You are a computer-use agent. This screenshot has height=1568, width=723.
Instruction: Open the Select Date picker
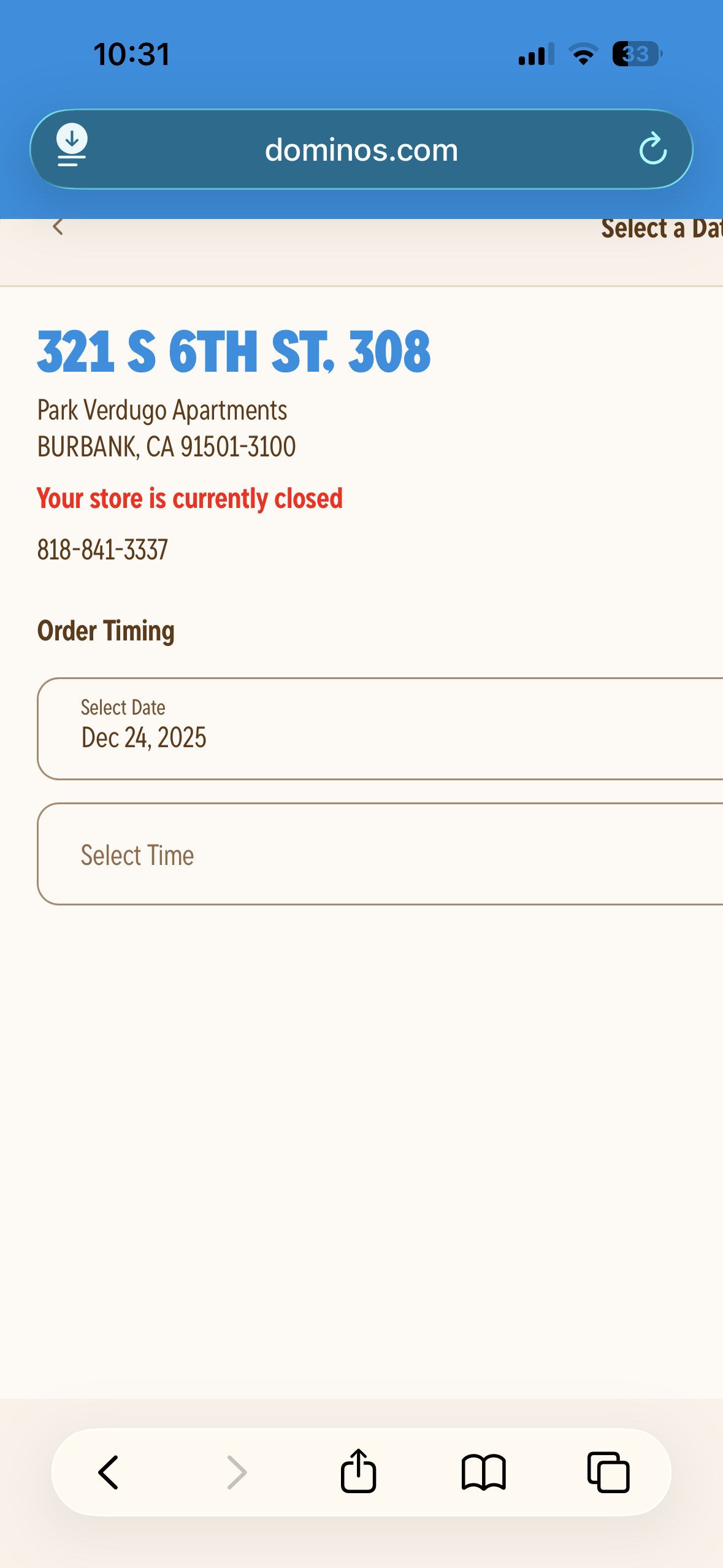(x=380, y=729)
